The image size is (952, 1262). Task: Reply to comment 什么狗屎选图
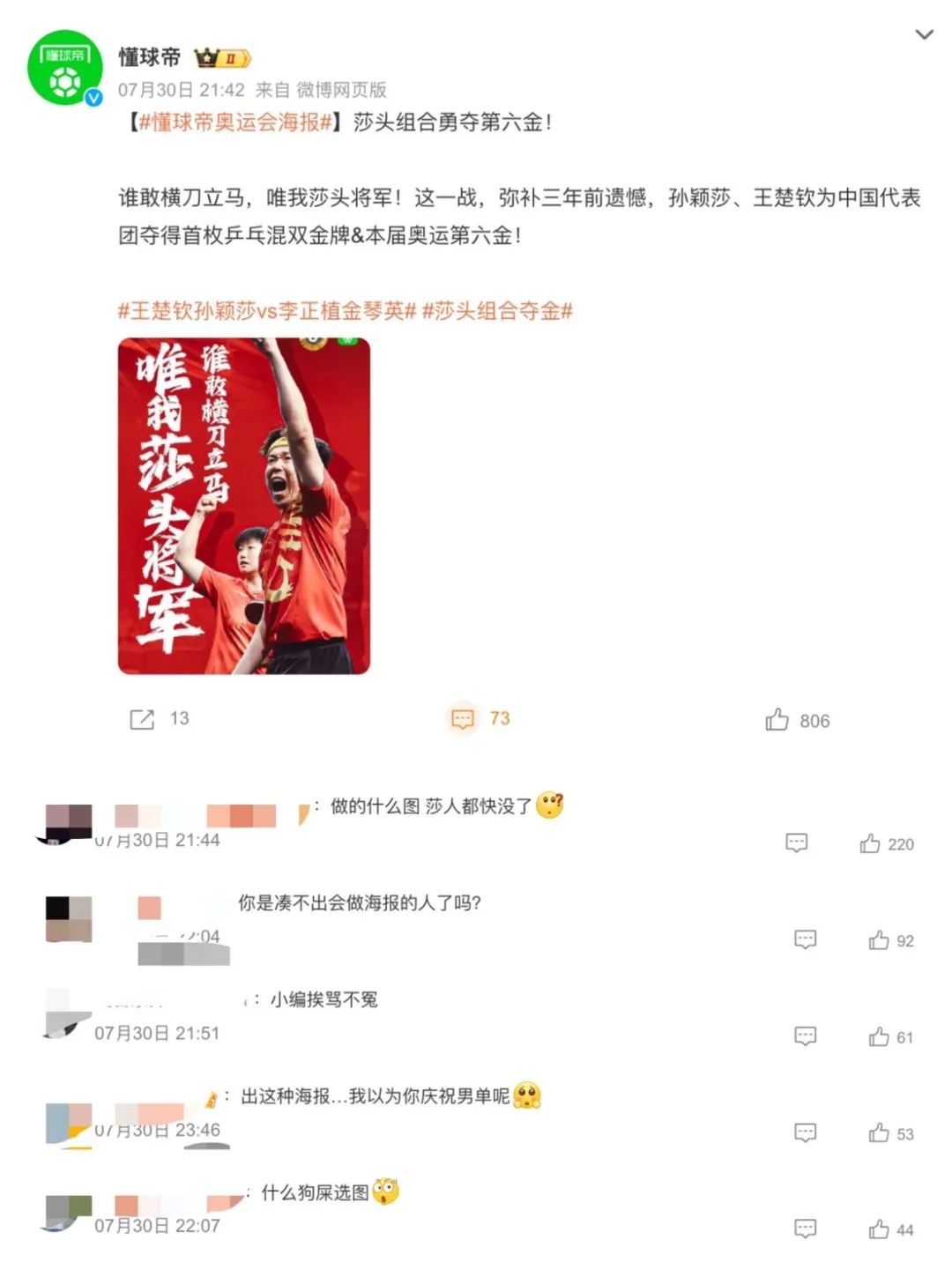(805, 1229)
